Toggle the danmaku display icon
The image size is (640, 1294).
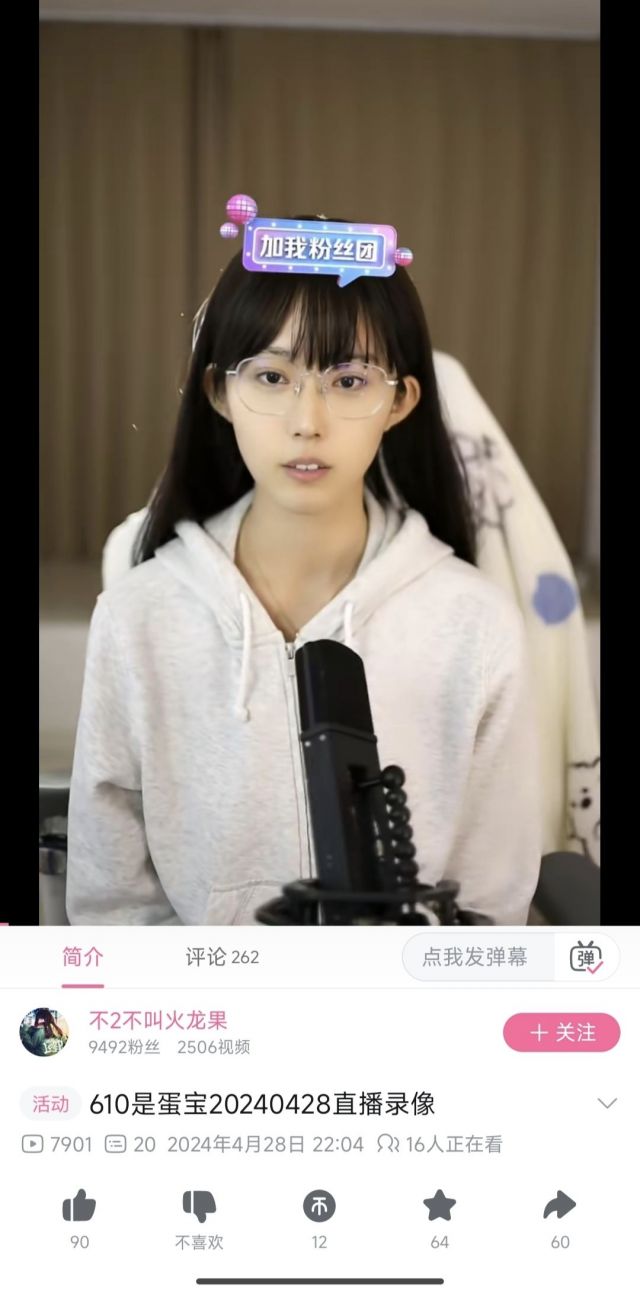point(586,957)
